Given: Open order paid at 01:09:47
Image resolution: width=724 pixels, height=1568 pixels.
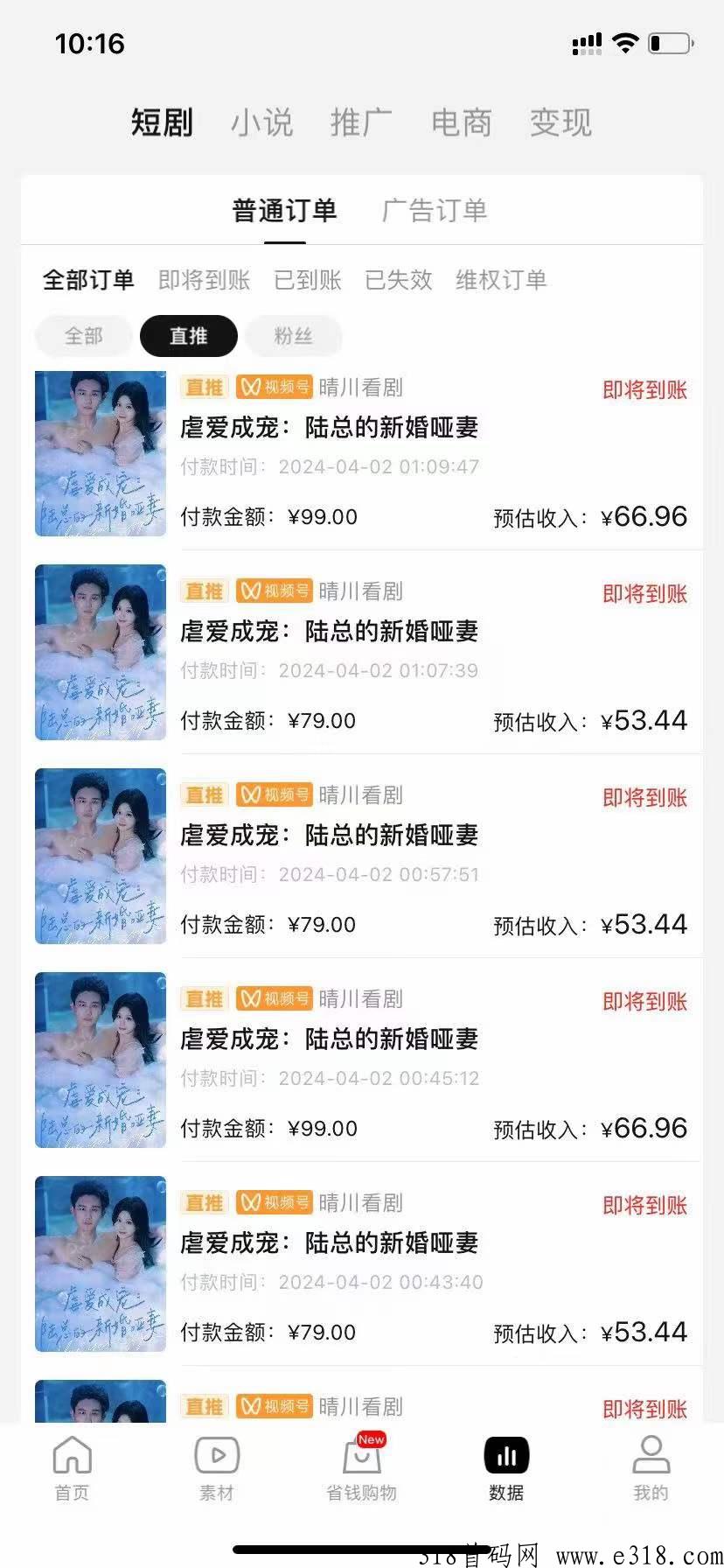Looking at the screenshot, I should [367, 453].
